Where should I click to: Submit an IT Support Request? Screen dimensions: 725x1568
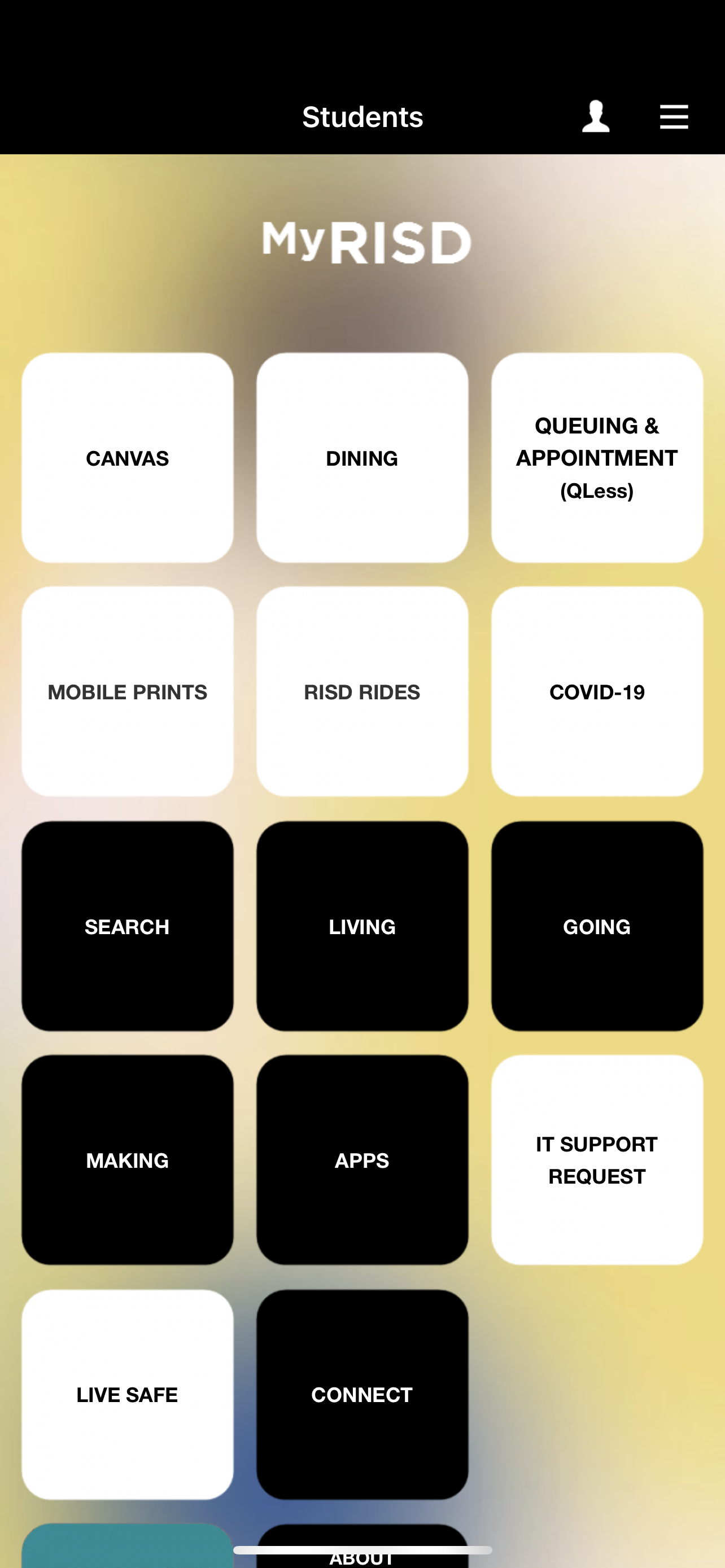[597, 1159]
